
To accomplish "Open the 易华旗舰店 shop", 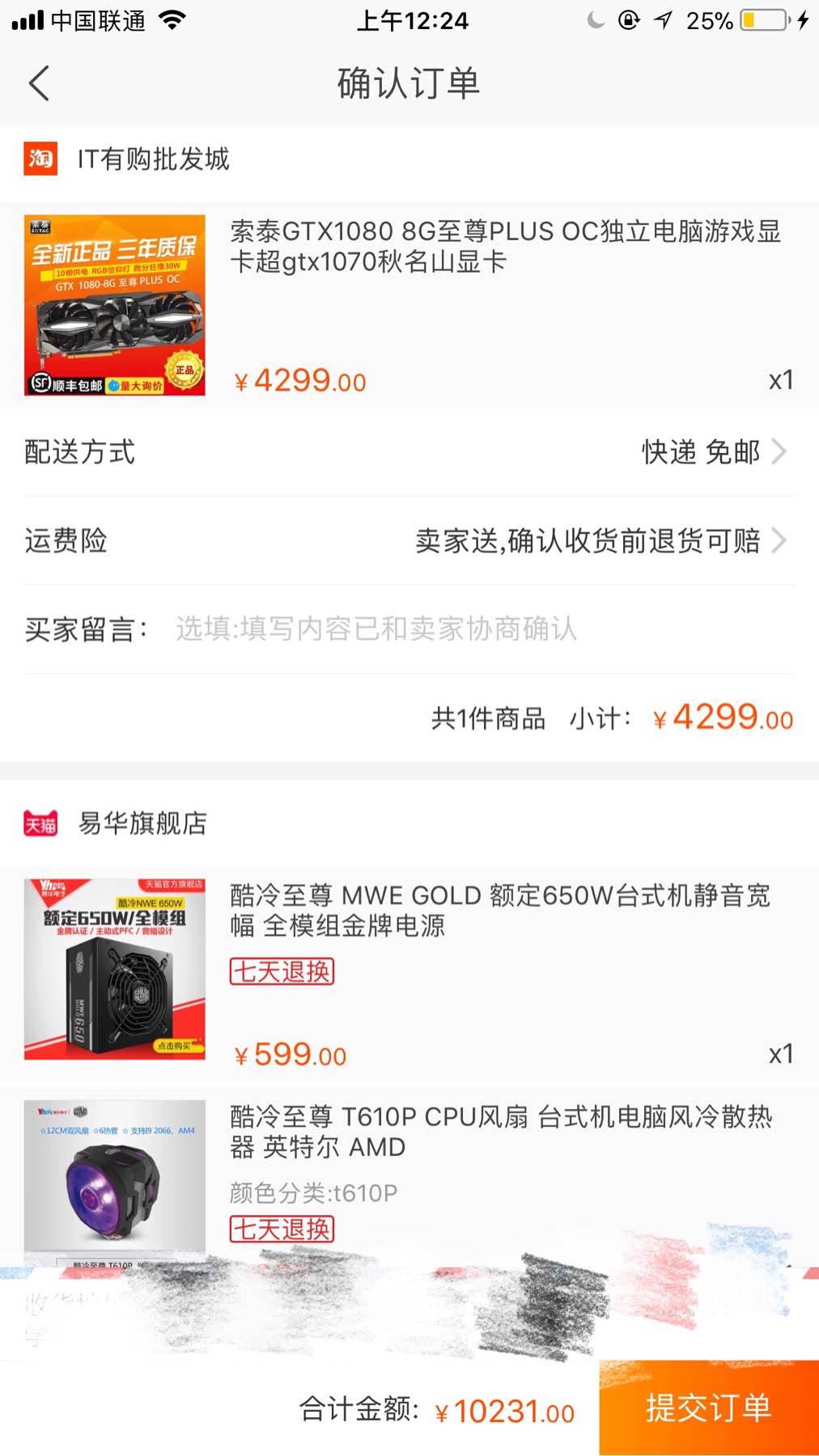I will coord(142,823).
